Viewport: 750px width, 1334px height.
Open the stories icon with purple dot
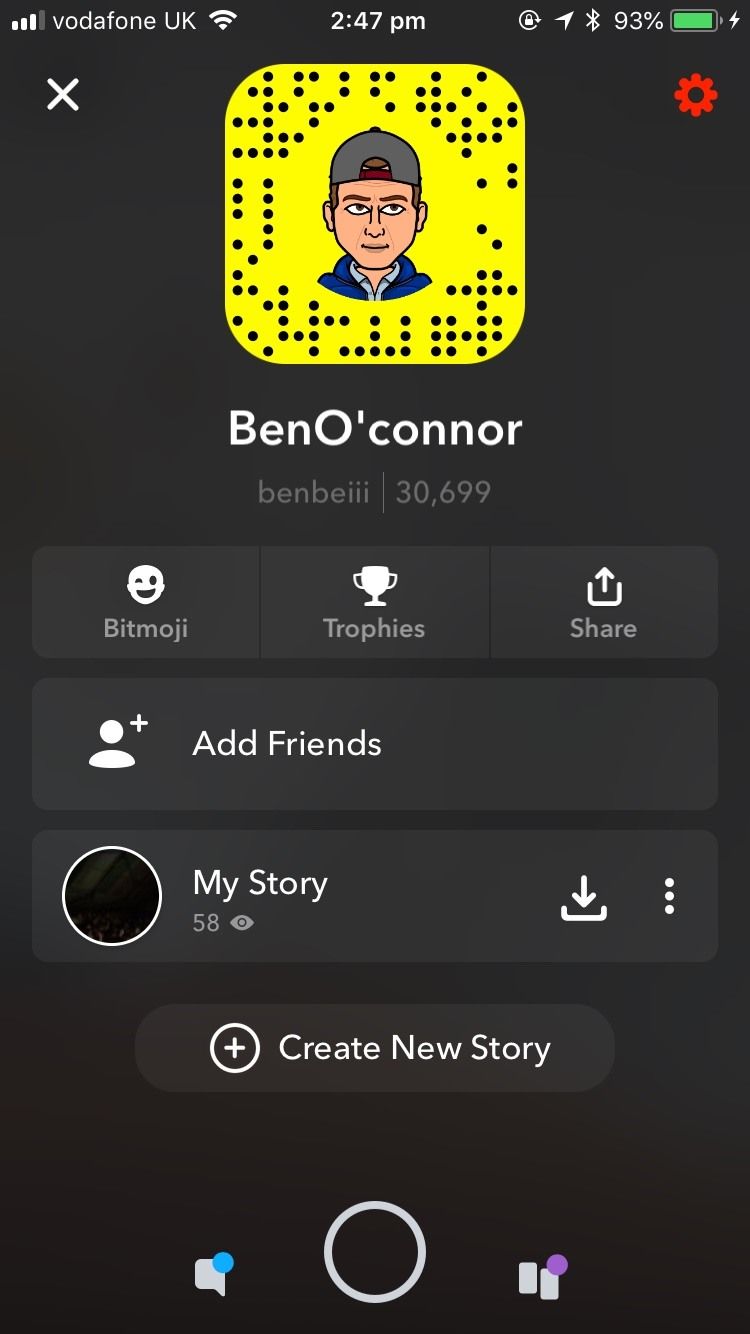tap(541, 1277)
